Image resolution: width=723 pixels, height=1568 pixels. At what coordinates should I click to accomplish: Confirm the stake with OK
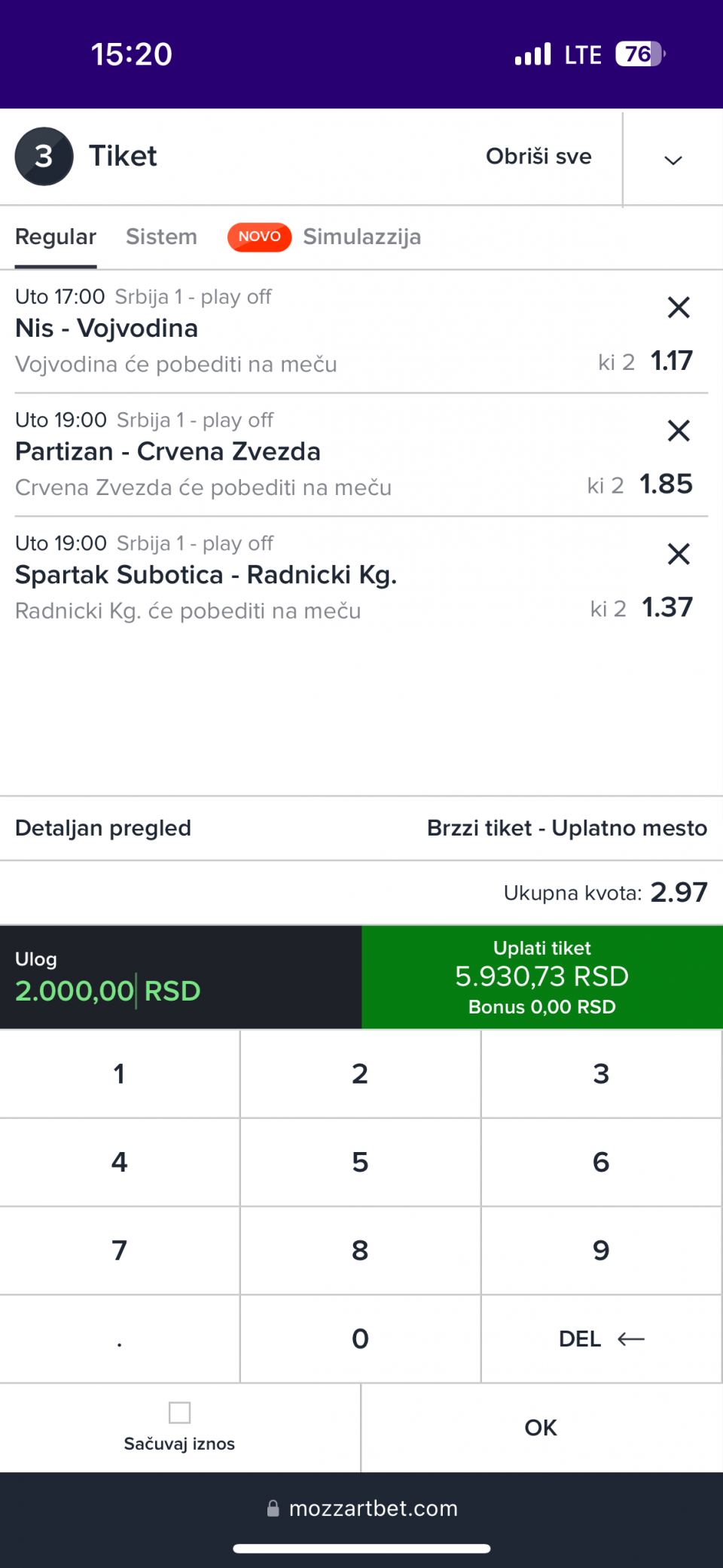click(541, 1428)
